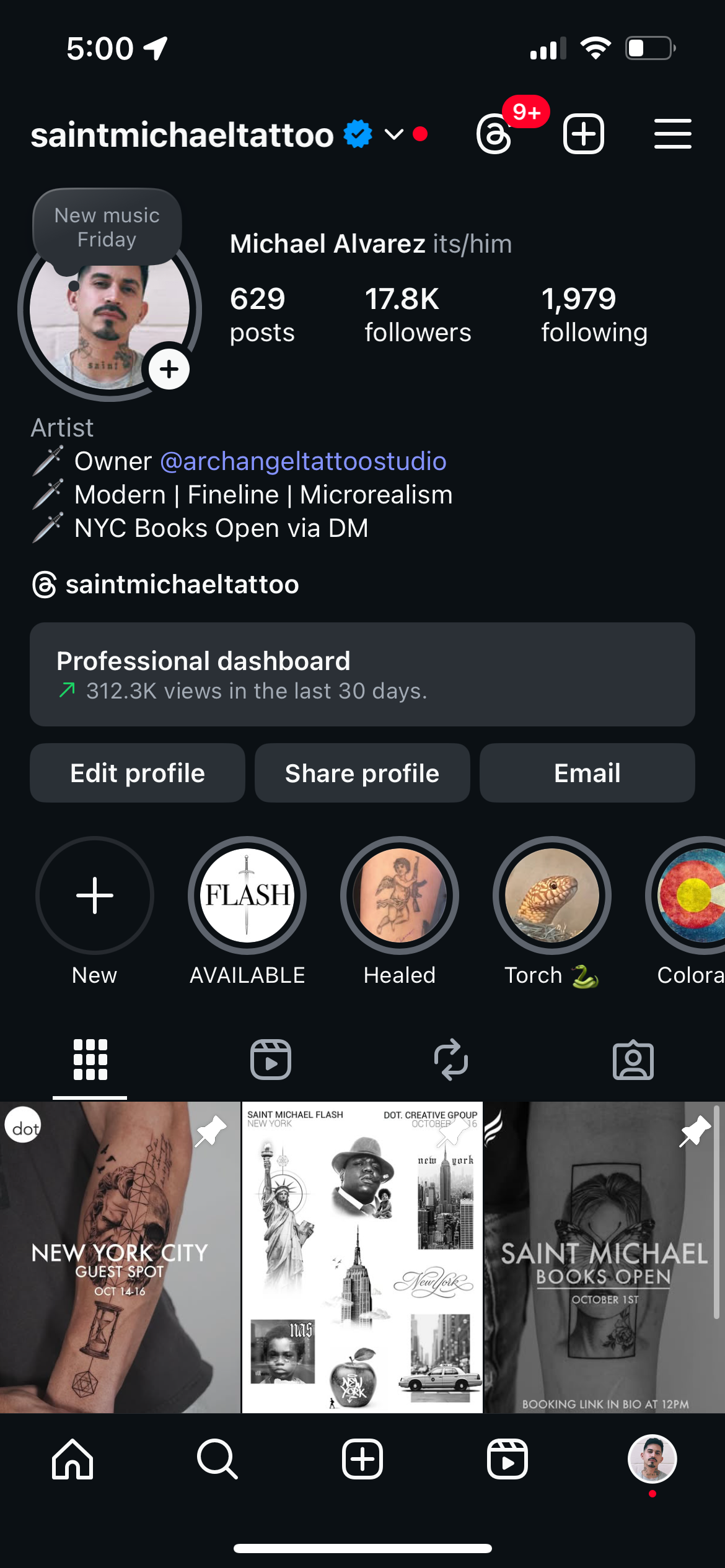
Task: Open the @archangeltattoostudio link
Action: click(x=303, y=461)
